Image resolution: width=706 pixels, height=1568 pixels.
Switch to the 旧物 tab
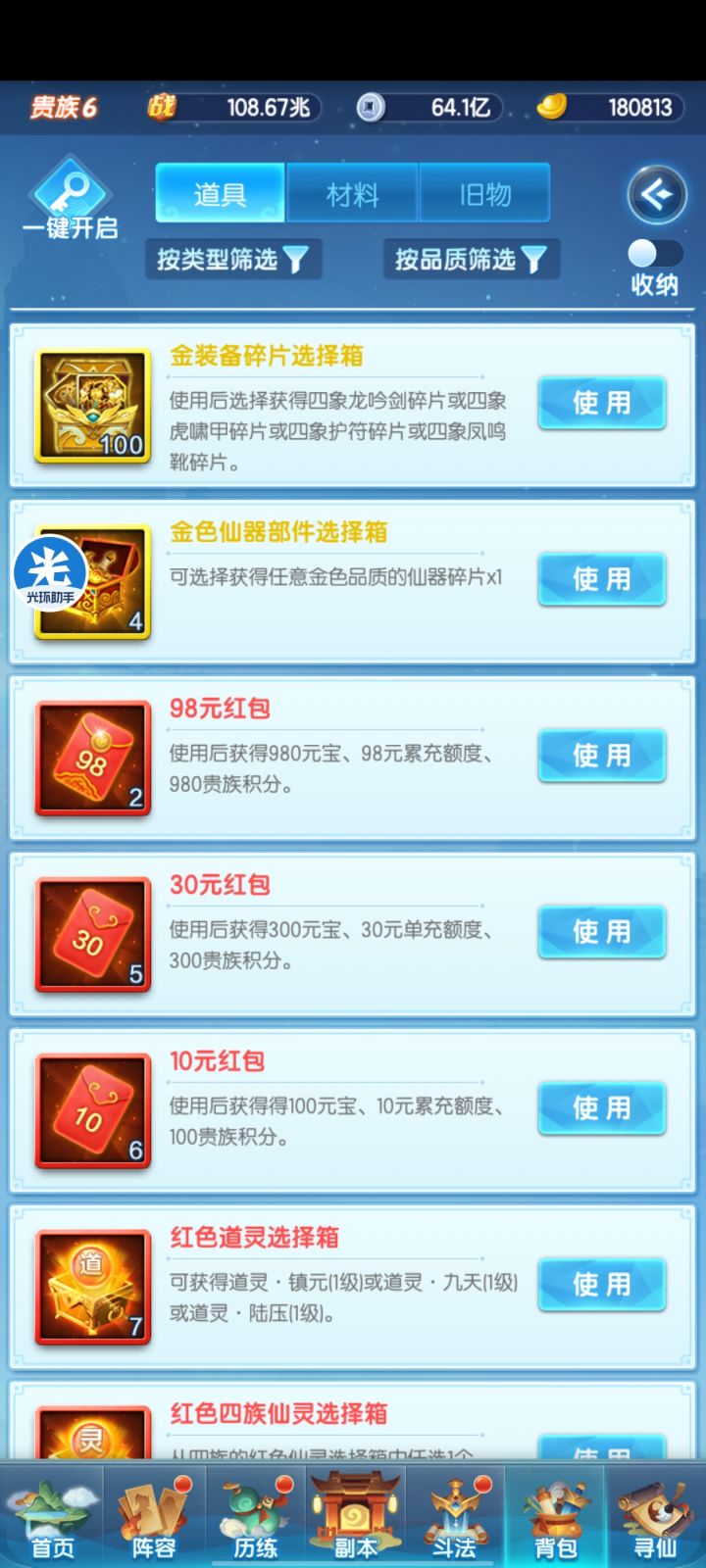pos(484,193)
